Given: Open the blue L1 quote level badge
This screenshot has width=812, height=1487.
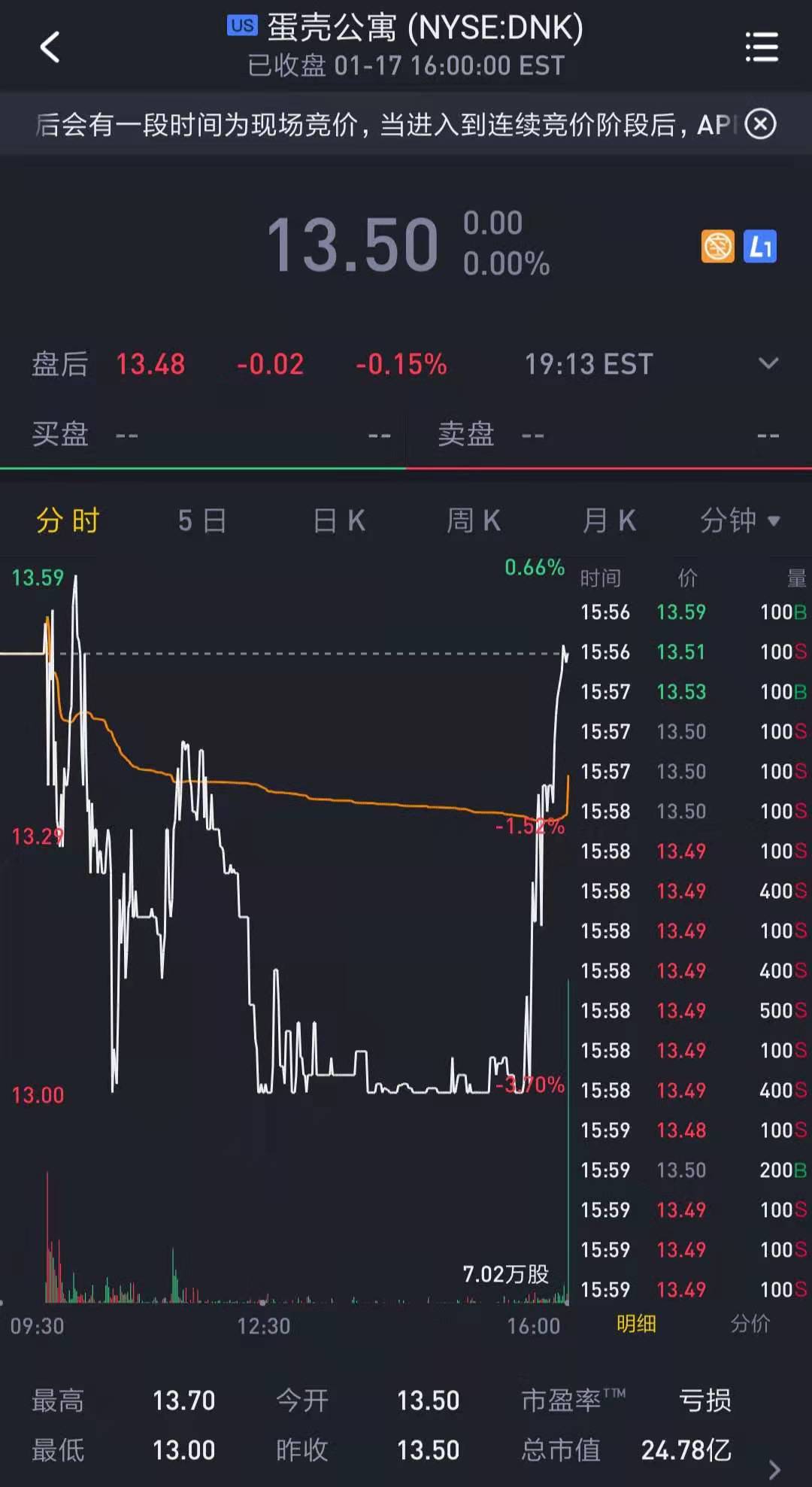Looking at the screenshot, I should click(x=760, y=247).
